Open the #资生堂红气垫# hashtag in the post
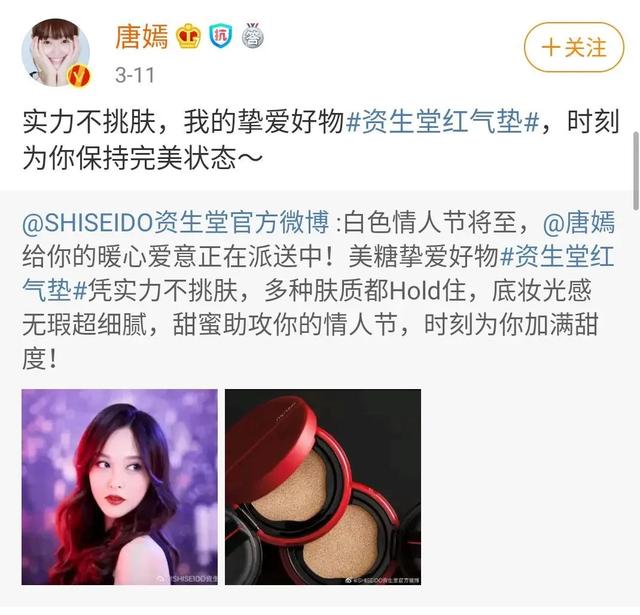Viewport: 640px width, 615px height. tap(445, 123)
